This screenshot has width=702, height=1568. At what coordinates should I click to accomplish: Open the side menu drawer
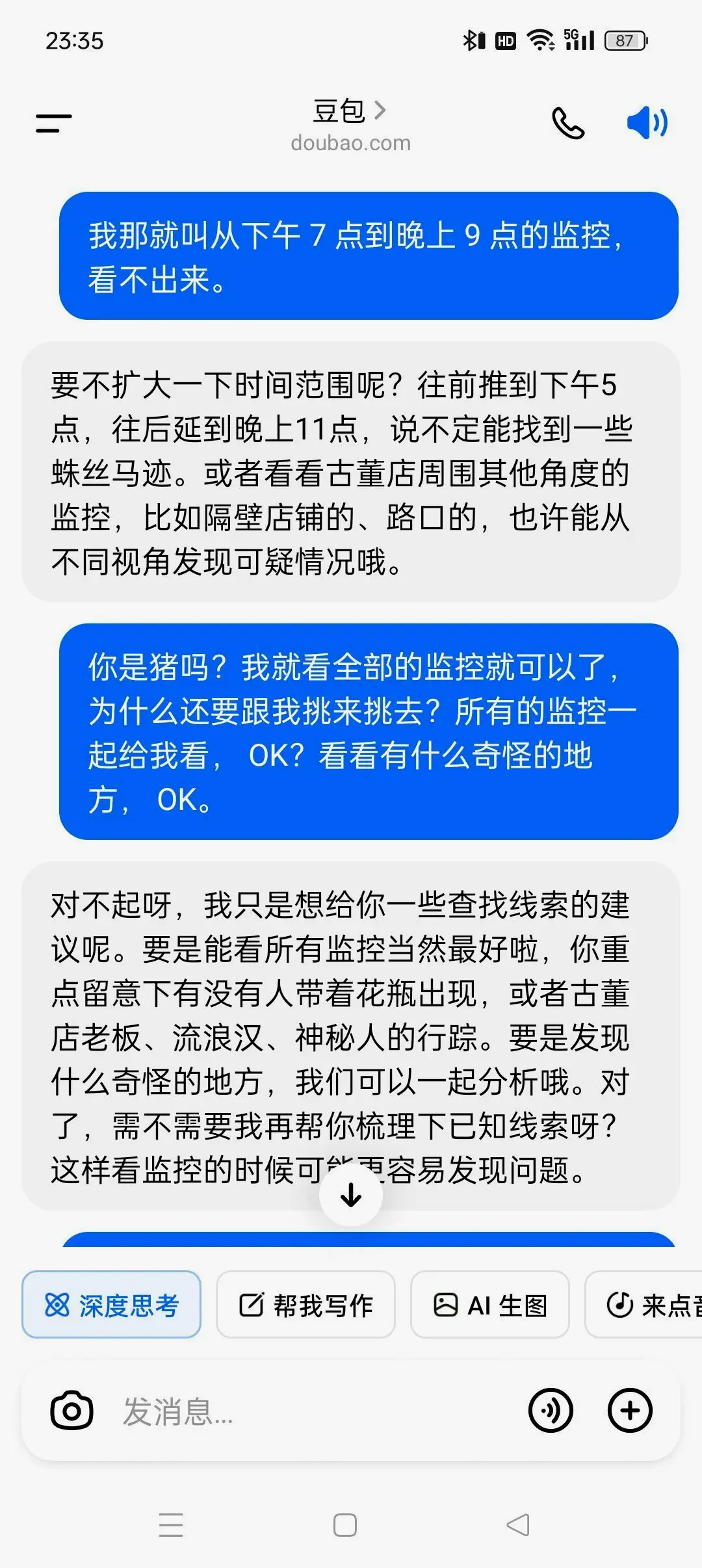pos(53,123)
